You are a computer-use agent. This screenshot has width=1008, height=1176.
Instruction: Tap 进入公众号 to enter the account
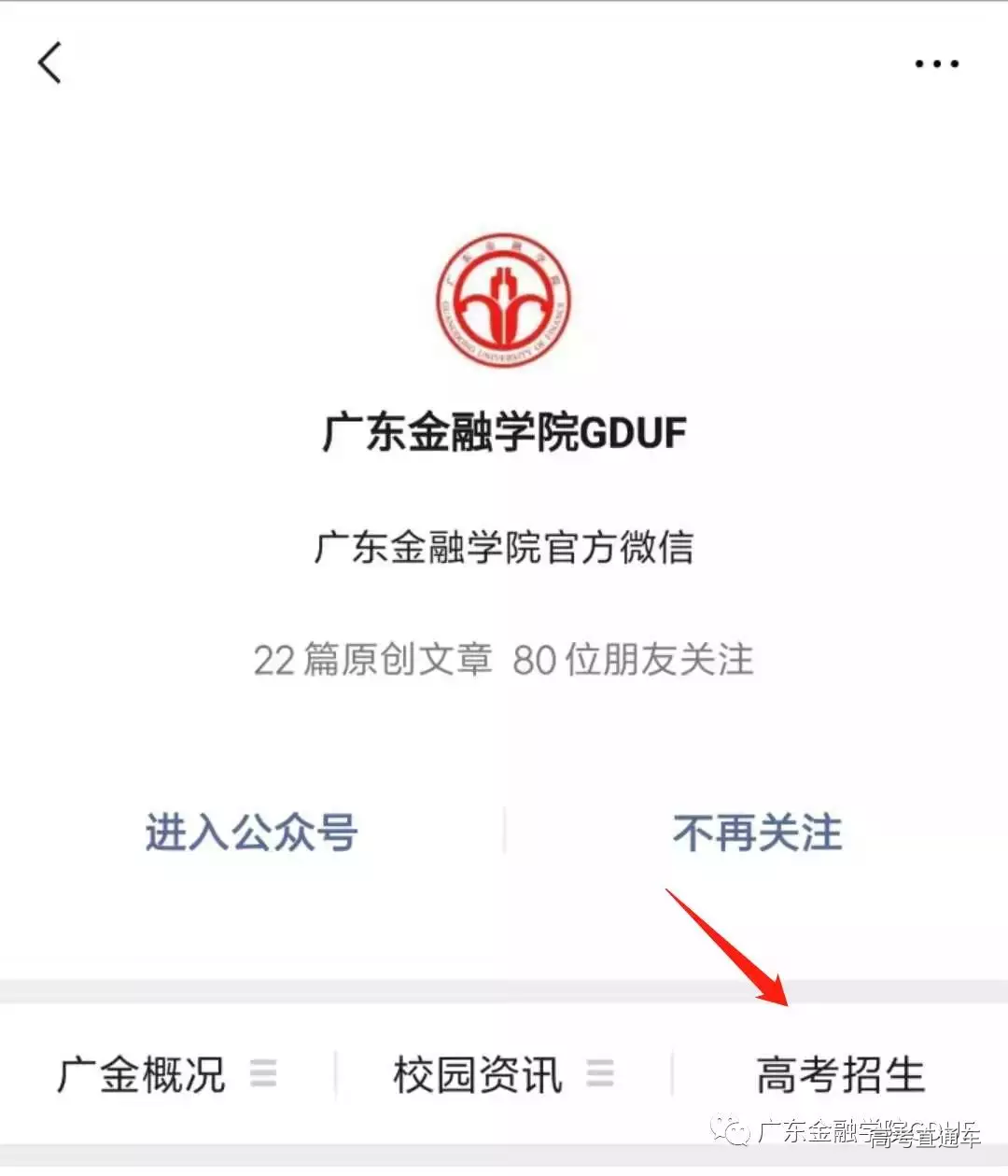pyautogui.click(x=252, y=832)
